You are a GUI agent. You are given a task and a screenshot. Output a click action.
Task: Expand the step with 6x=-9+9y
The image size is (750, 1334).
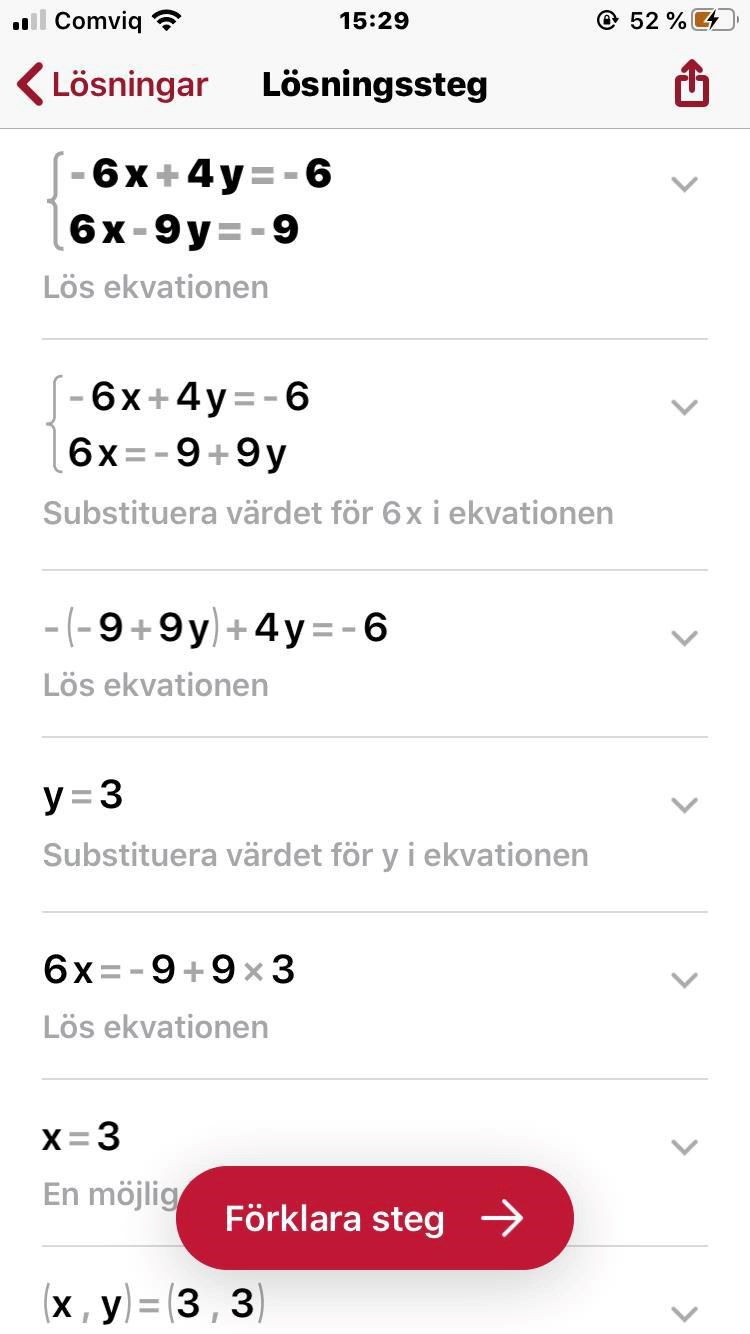pyautogui.click(x=684, y=407)
